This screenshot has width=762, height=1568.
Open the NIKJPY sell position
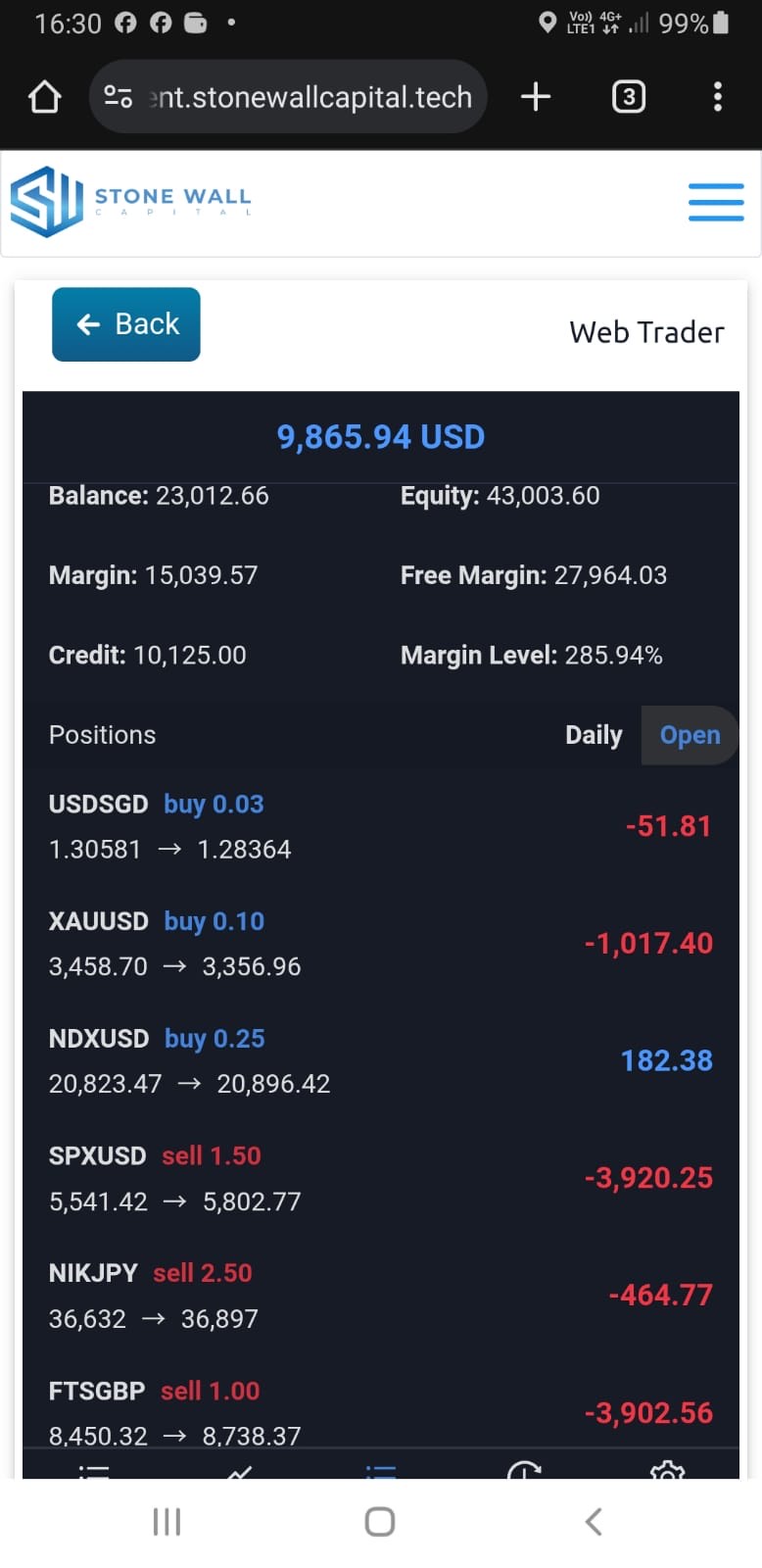[x=380, y=1296]
